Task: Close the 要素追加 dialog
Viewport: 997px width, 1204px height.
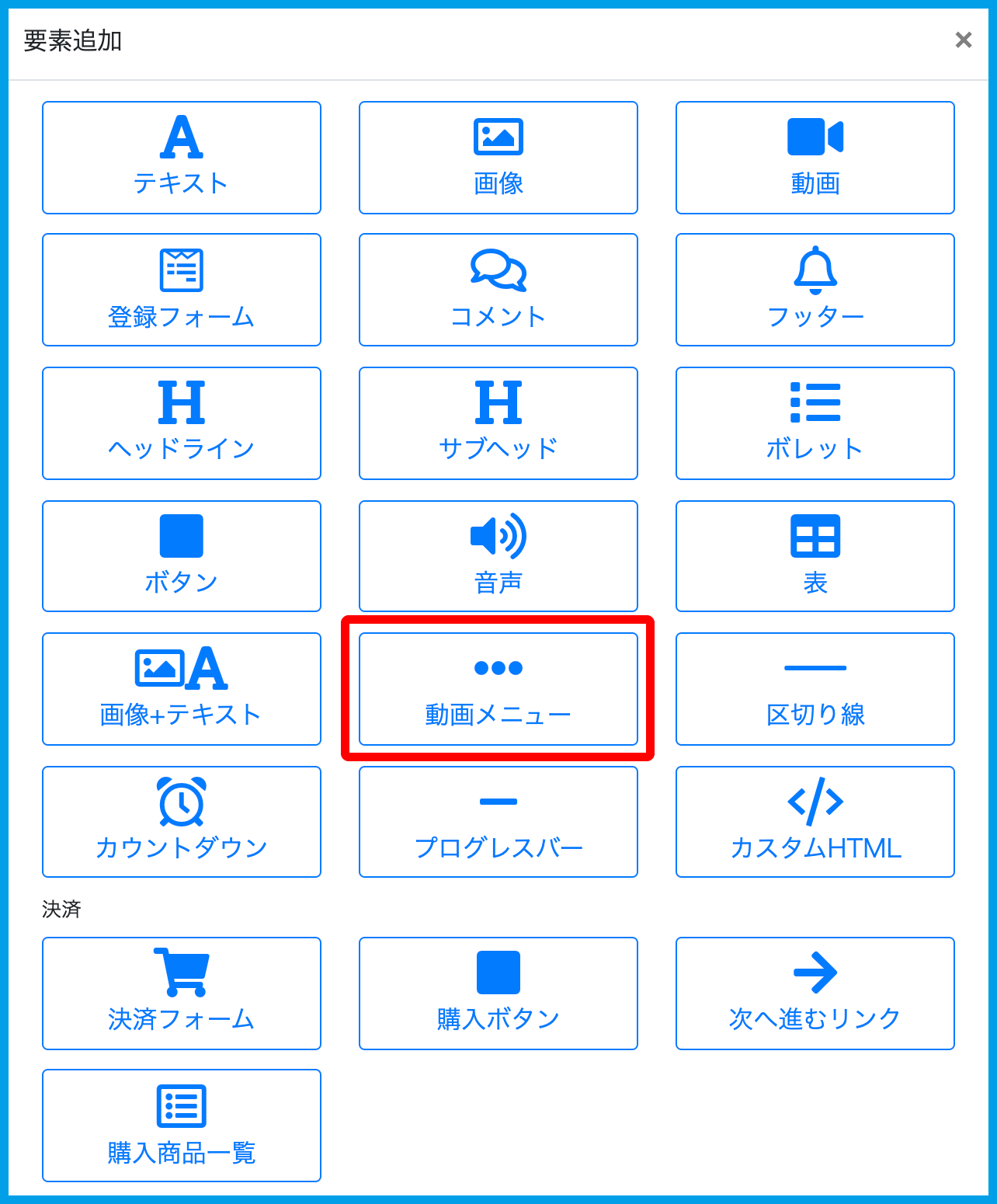Action: tap(963, 40)
